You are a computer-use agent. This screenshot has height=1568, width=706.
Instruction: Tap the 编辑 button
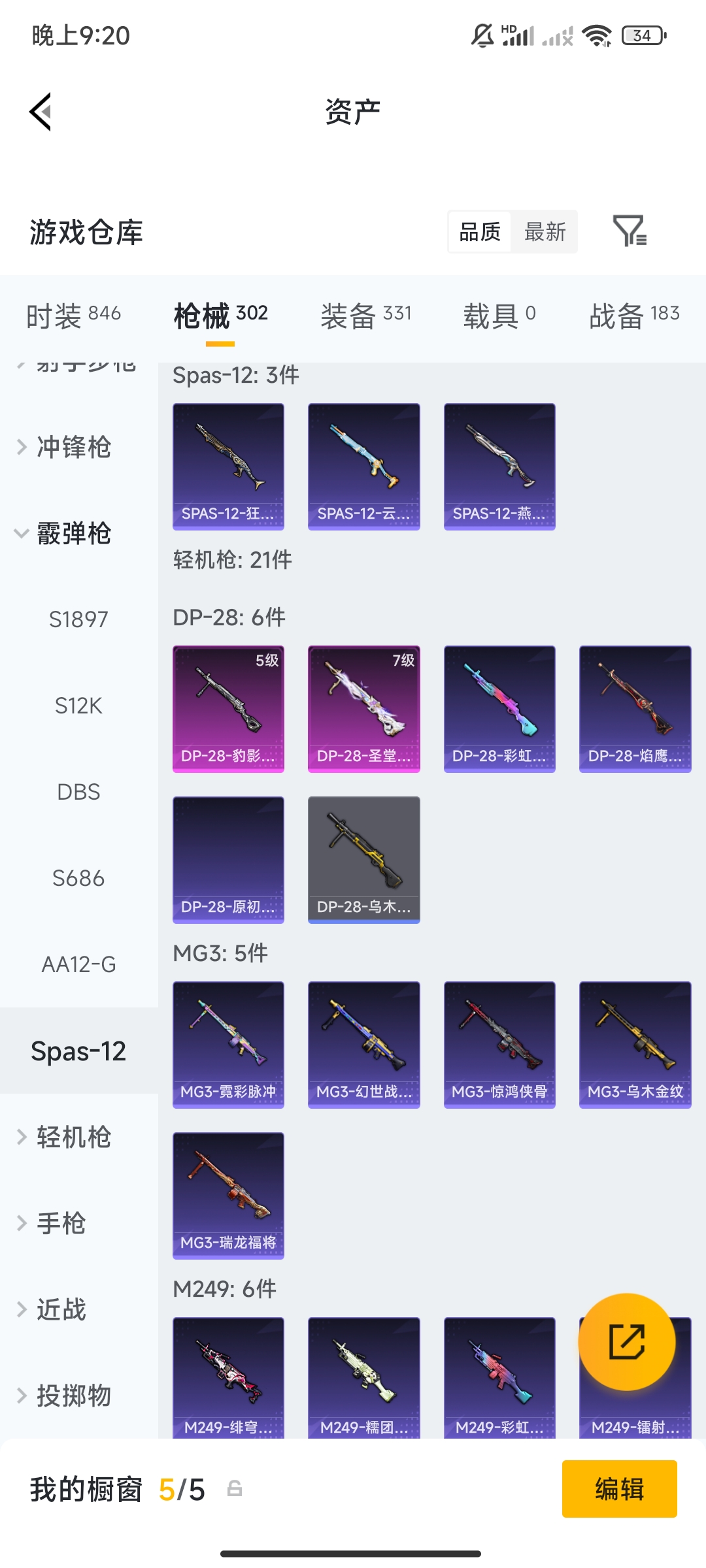619,1489
